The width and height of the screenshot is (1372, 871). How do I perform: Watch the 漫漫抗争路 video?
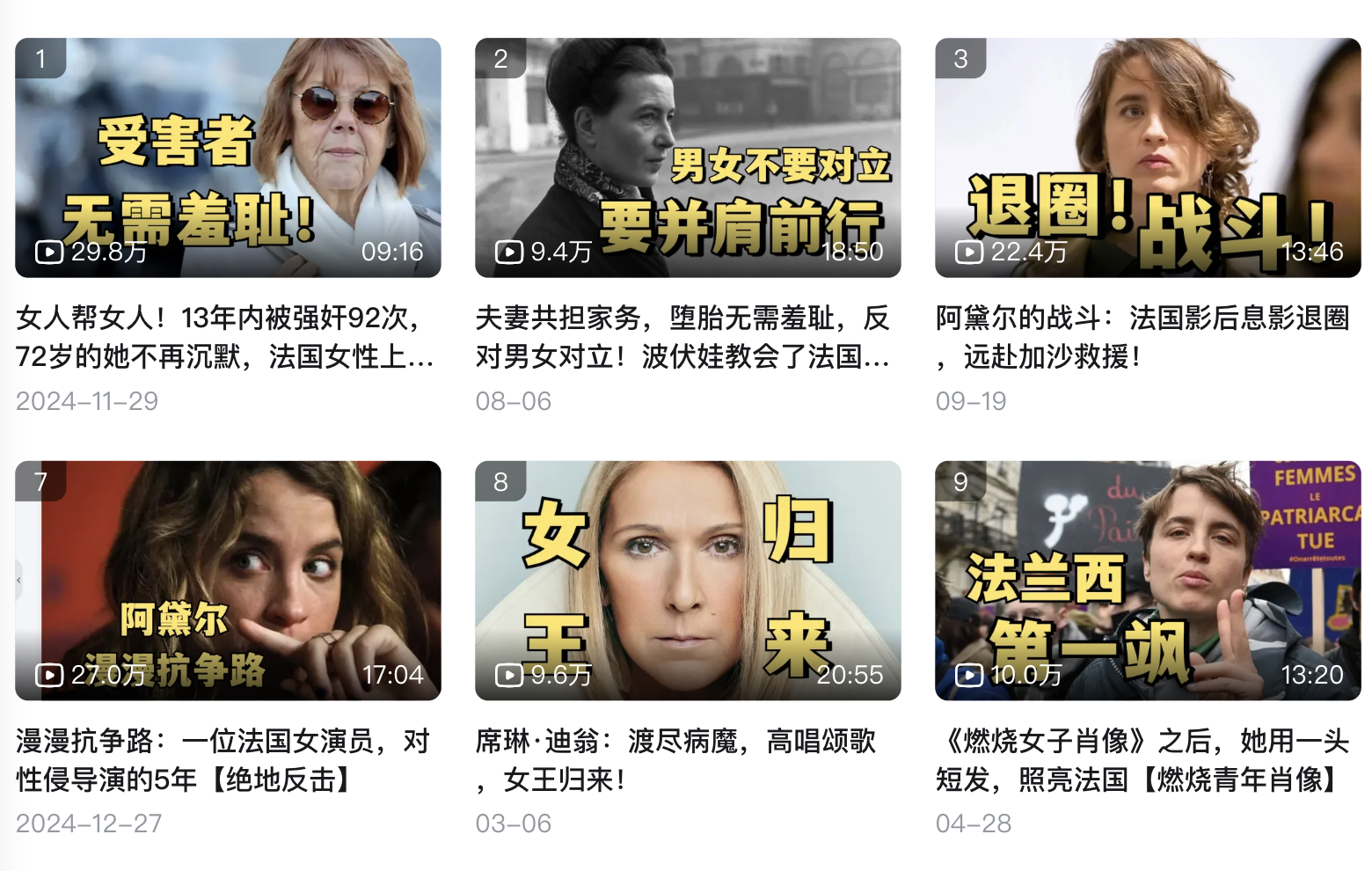tap(228, 581)
